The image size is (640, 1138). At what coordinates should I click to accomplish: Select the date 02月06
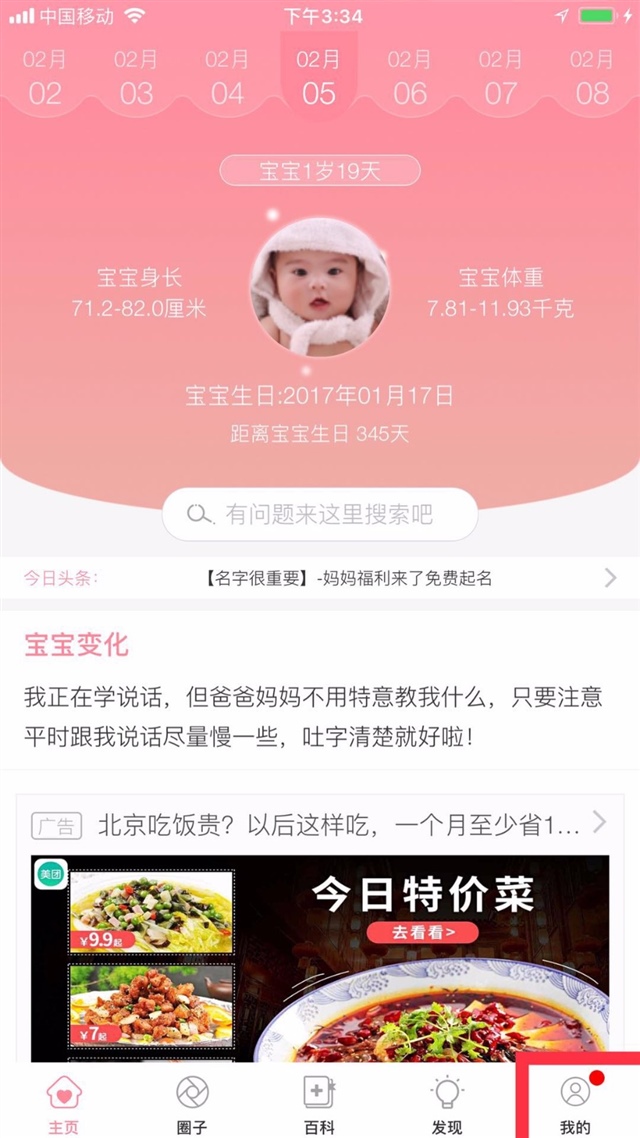tap(410, 79)
